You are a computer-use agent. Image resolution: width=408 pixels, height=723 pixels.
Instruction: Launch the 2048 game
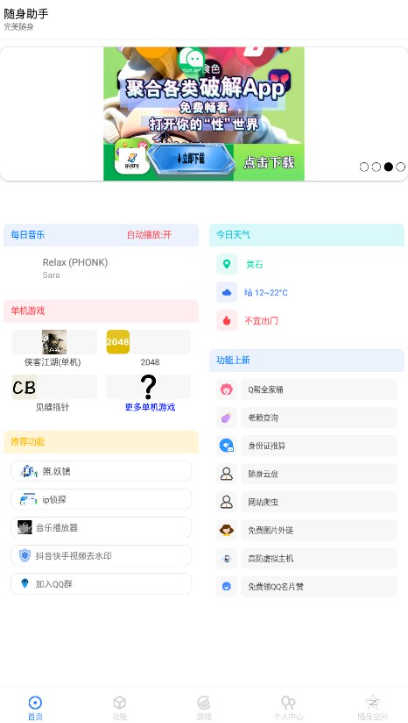[148, 348]
